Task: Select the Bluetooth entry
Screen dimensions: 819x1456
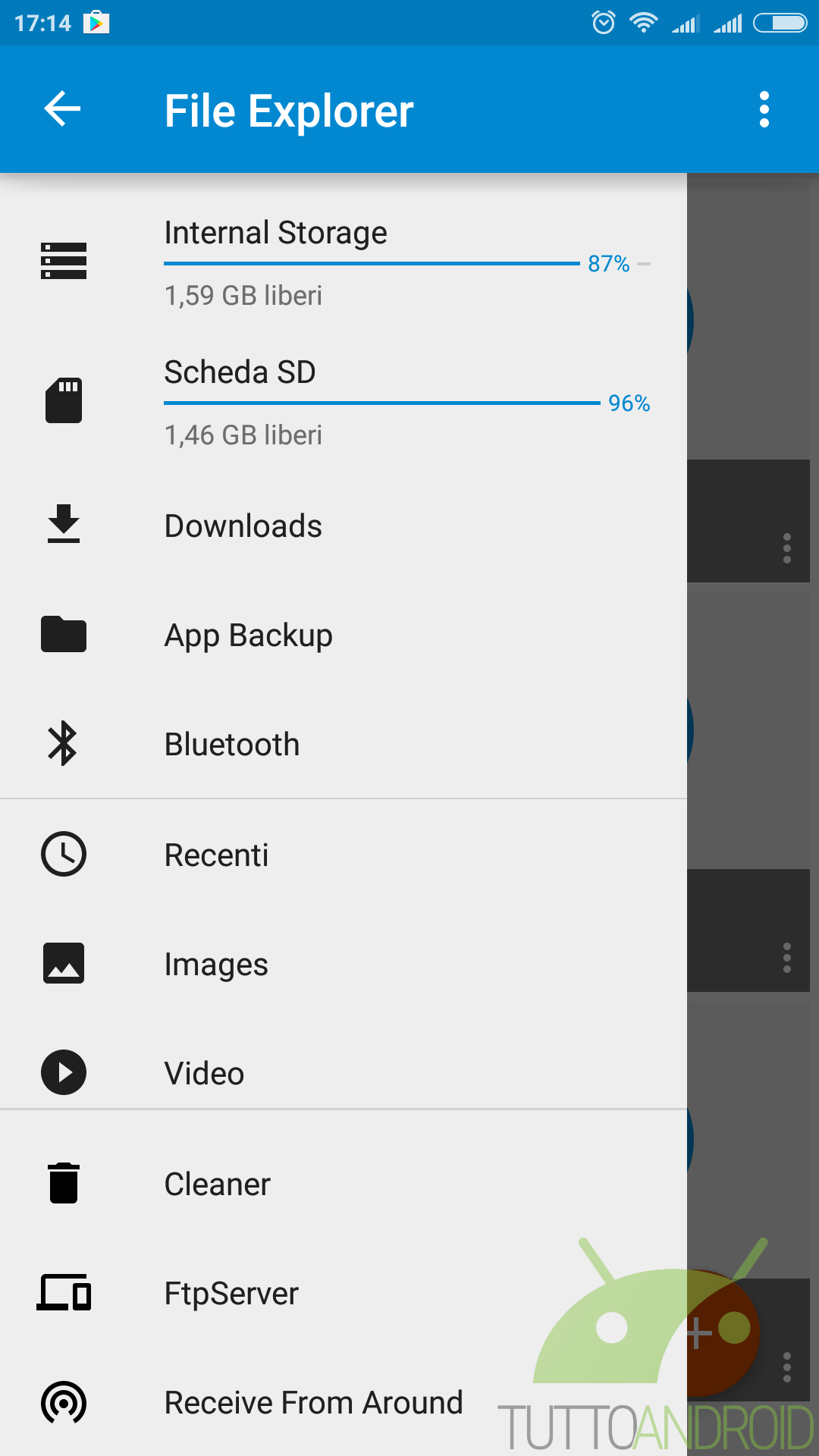Action: pyautogui.click(x=344, y=744)
